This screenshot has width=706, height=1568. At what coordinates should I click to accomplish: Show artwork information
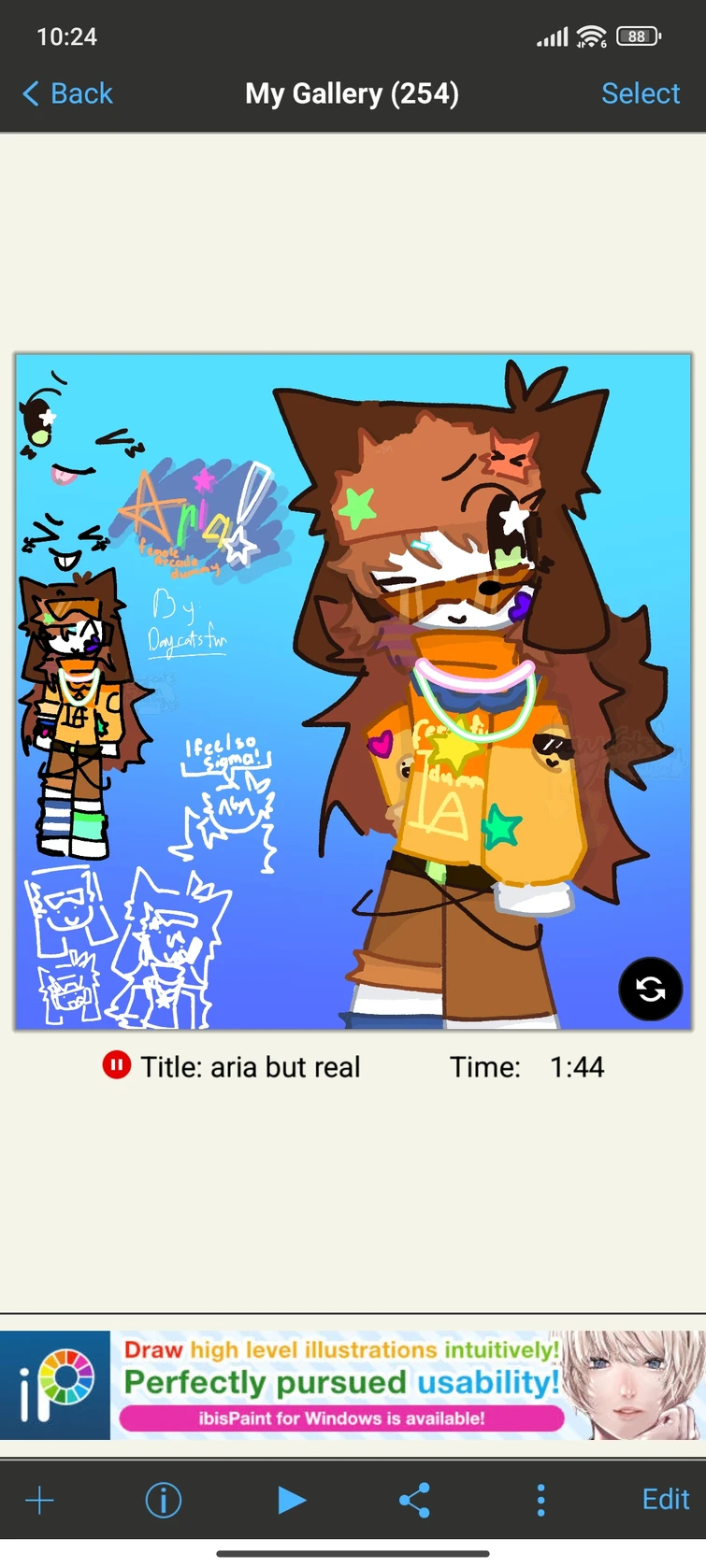click(x=164, y=1501)
